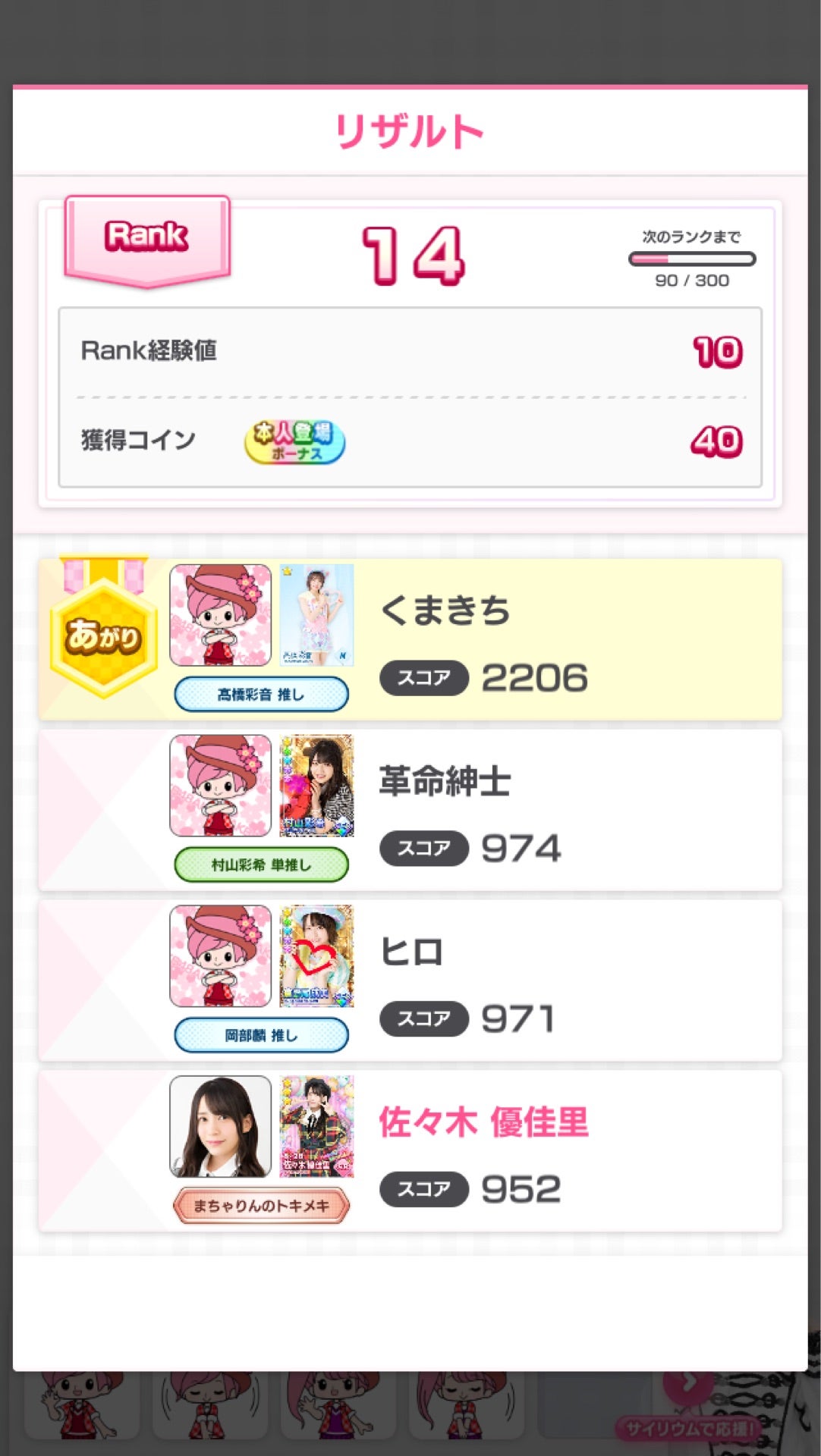821x1456 pixels.
Task: Open player くまきち's result row
Action: (410, 640)
